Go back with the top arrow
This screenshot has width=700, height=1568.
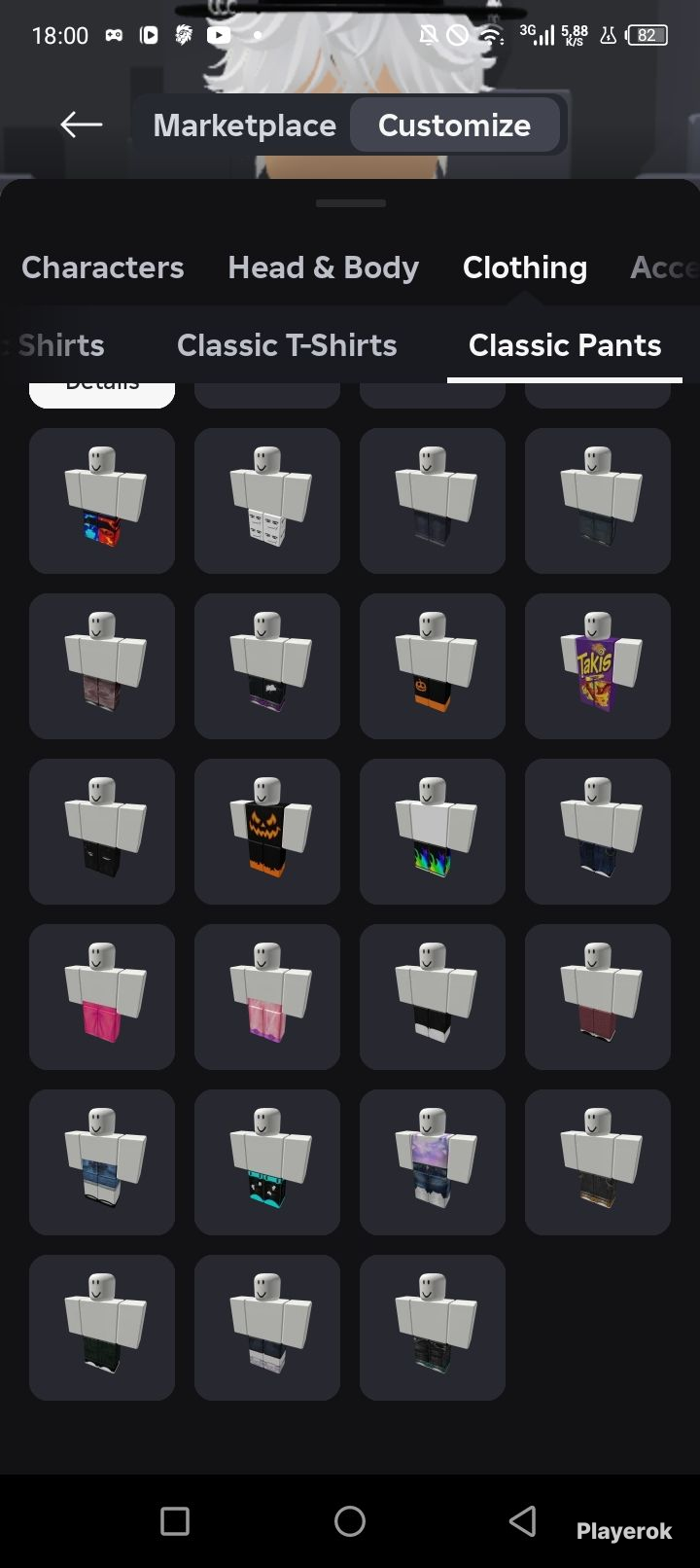pos(82,125)
